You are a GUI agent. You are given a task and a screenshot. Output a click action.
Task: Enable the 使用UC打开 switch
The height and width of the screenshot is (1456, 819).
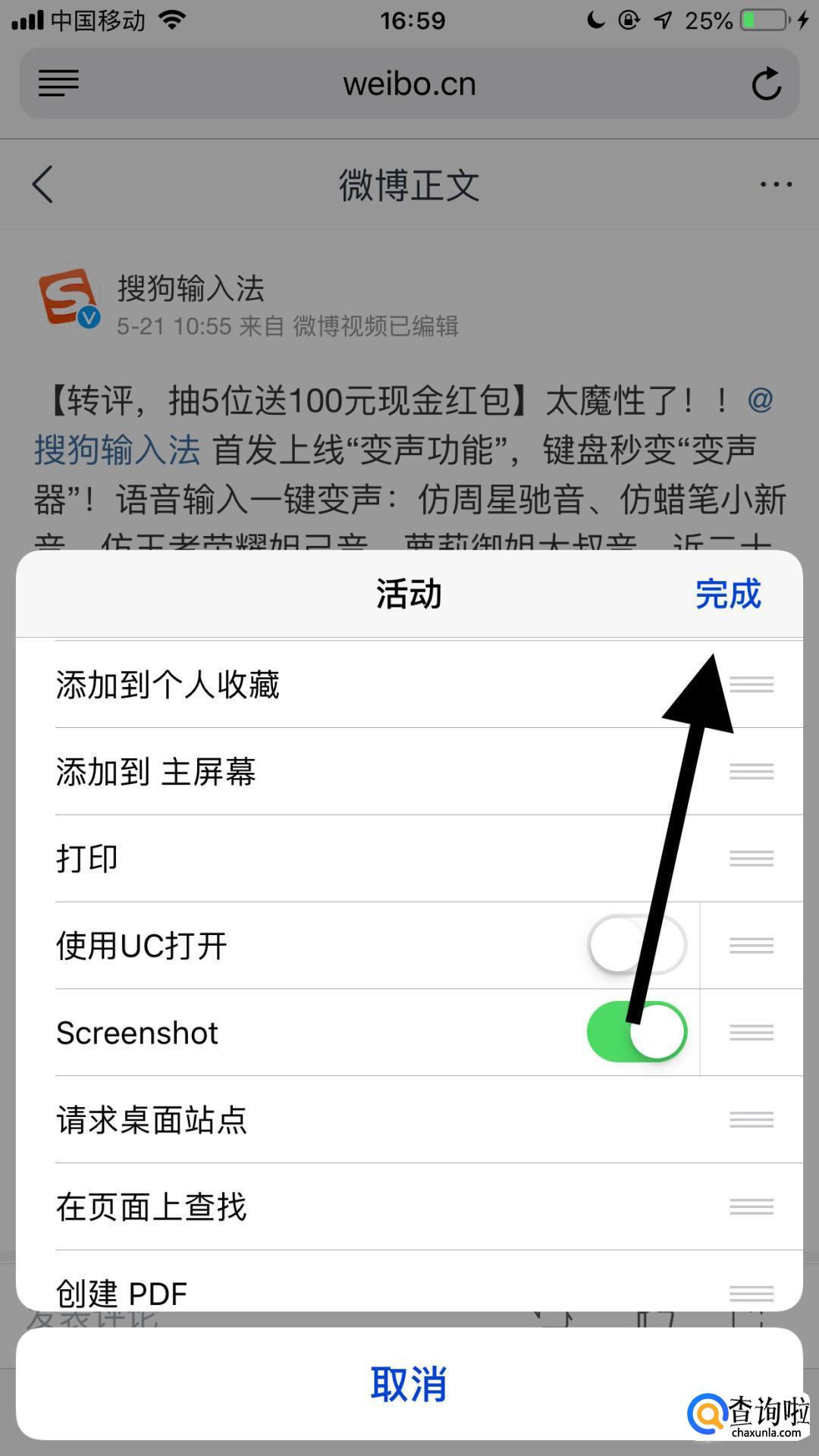[x=637, y=945]
